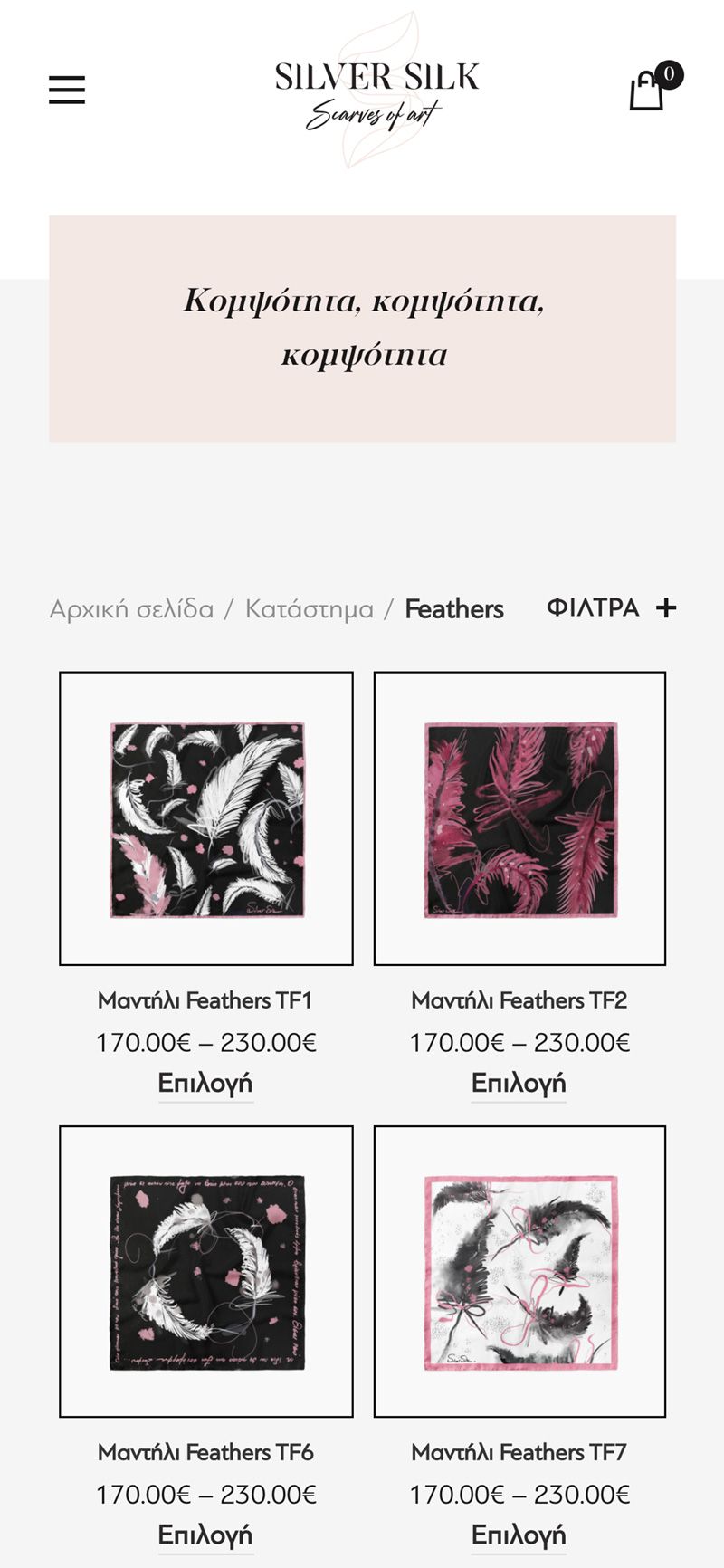Go to the Silver Silk homepage logo

[x=376, y=91]
